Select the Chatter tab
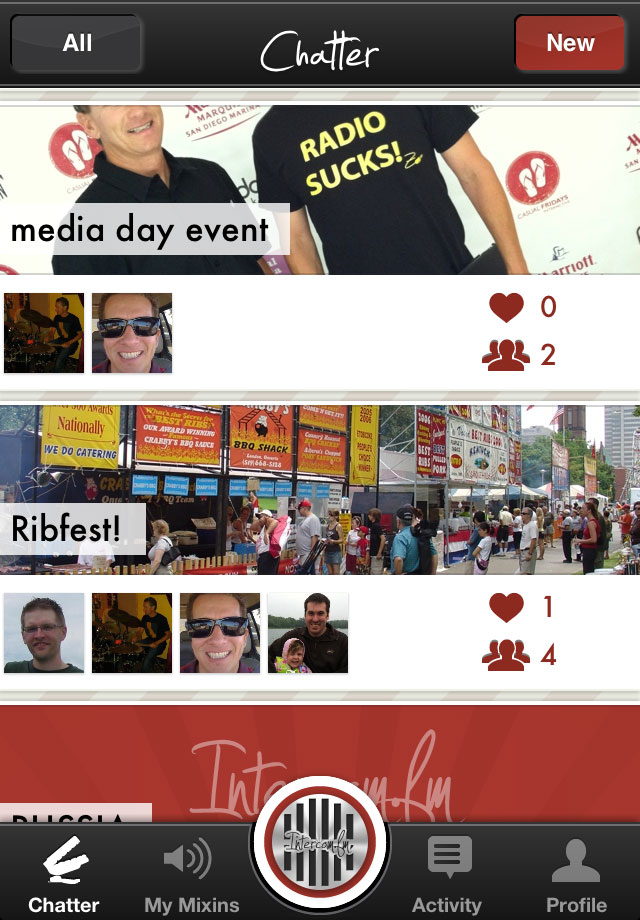 tap(64, 877)
